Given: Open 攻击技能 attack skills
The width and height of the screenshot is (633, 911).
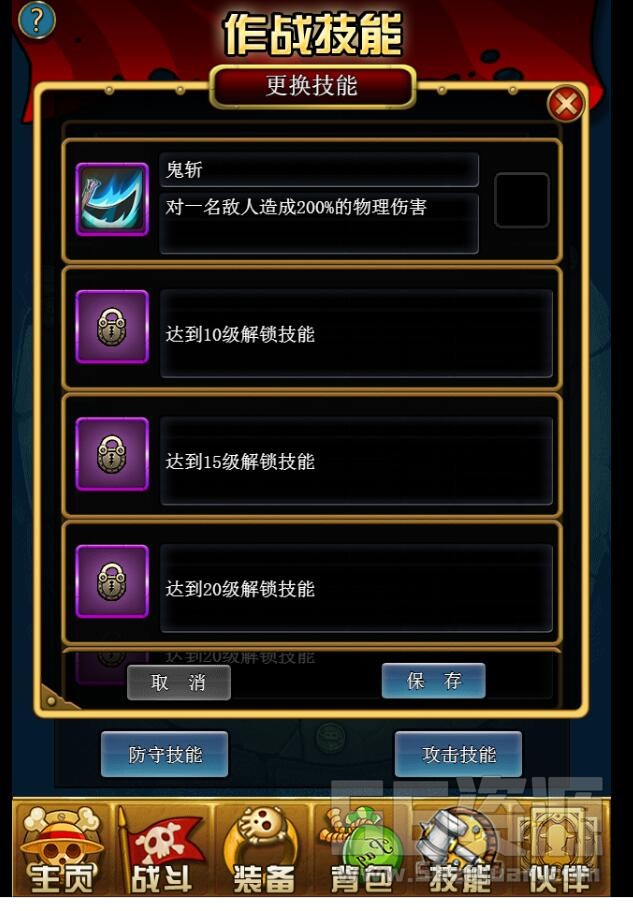Looking at the screenshot, I should (x=458, y=755).
